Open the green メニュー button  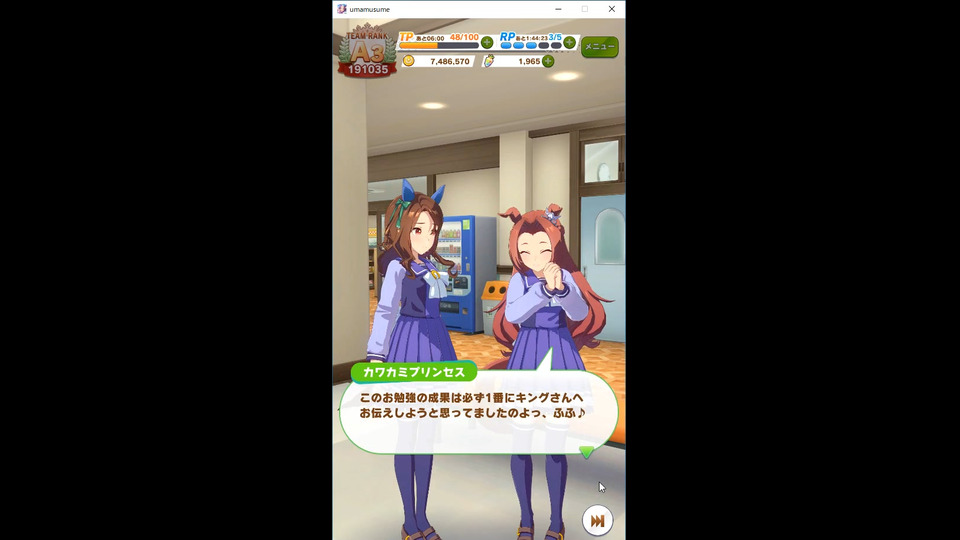point(599,47)
